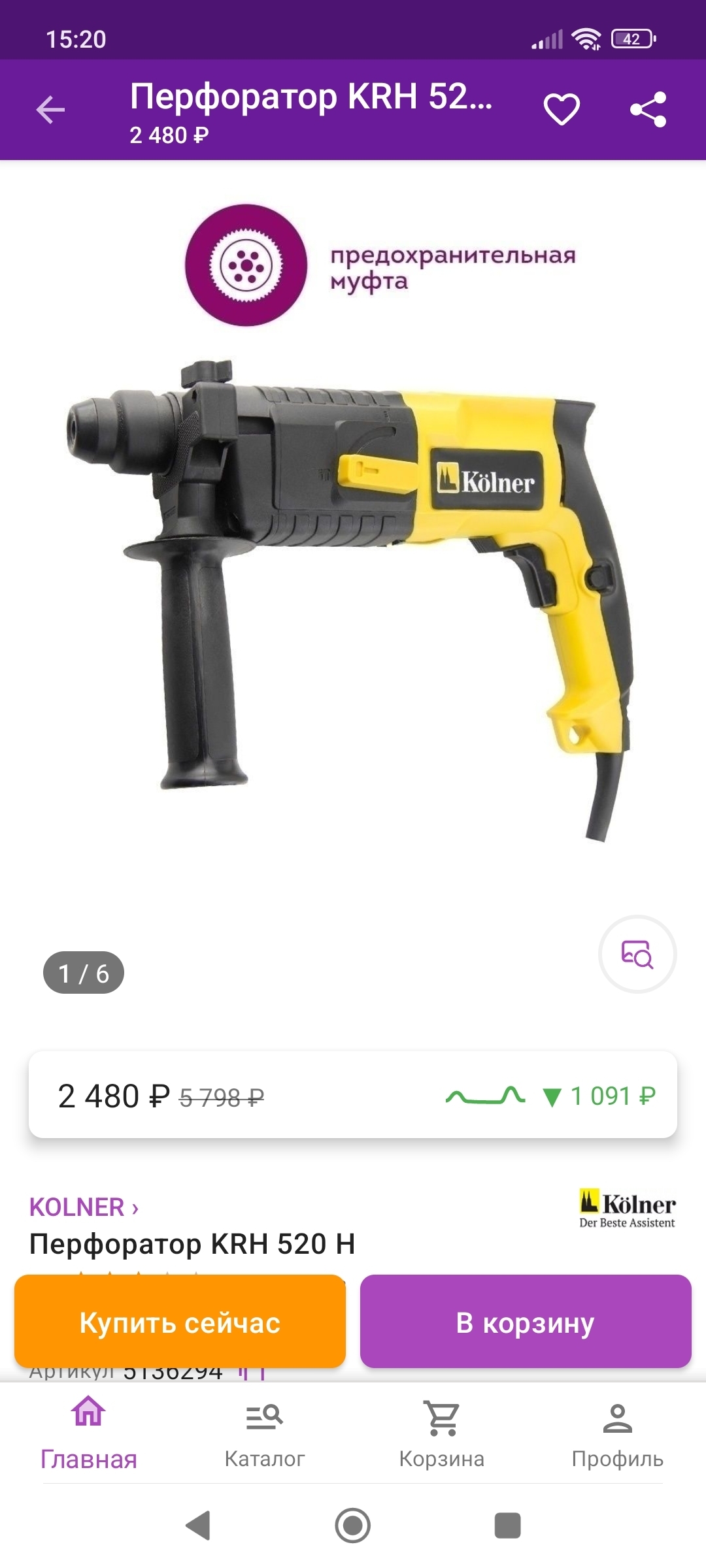The image size is (706, 1568).
Task: Share this product
Action: 648,109
